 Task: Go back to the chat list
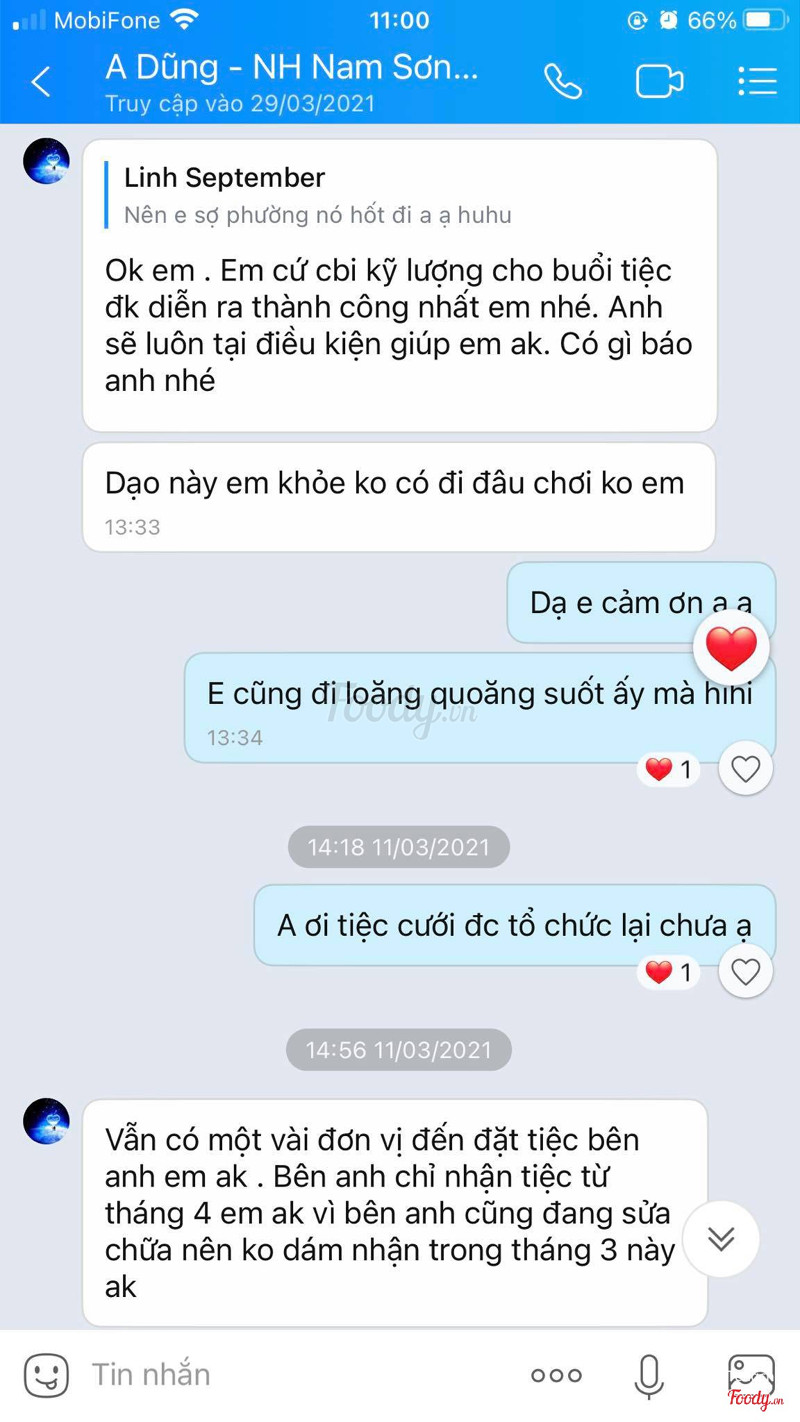(x=41, y=81)
